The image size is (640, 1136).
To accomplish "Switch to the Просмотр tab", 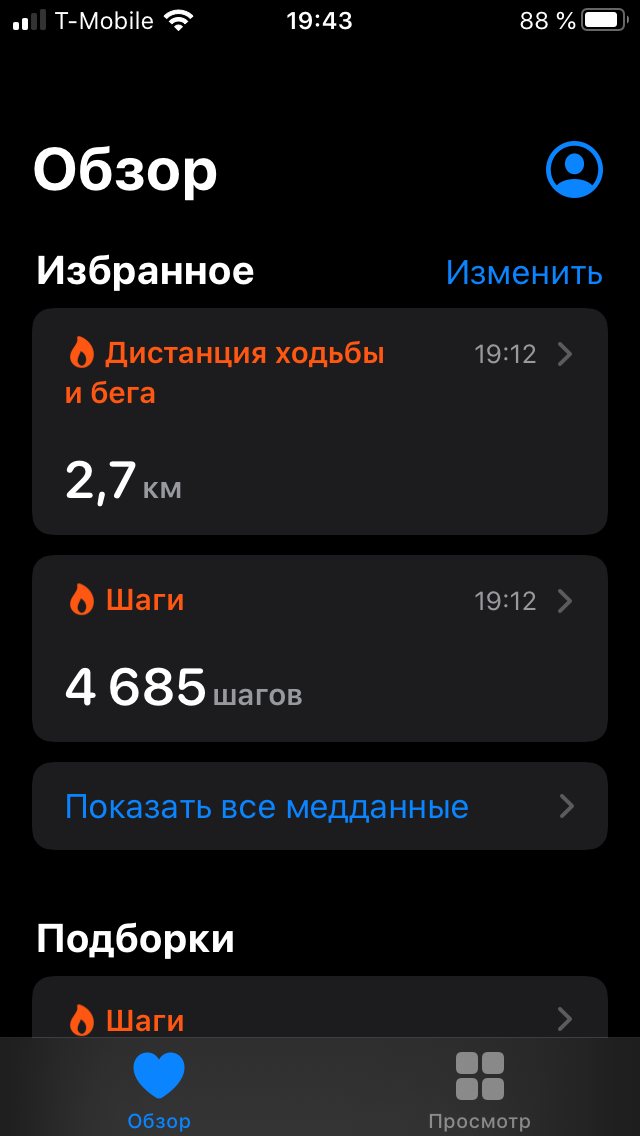I will pos(479,1088).
